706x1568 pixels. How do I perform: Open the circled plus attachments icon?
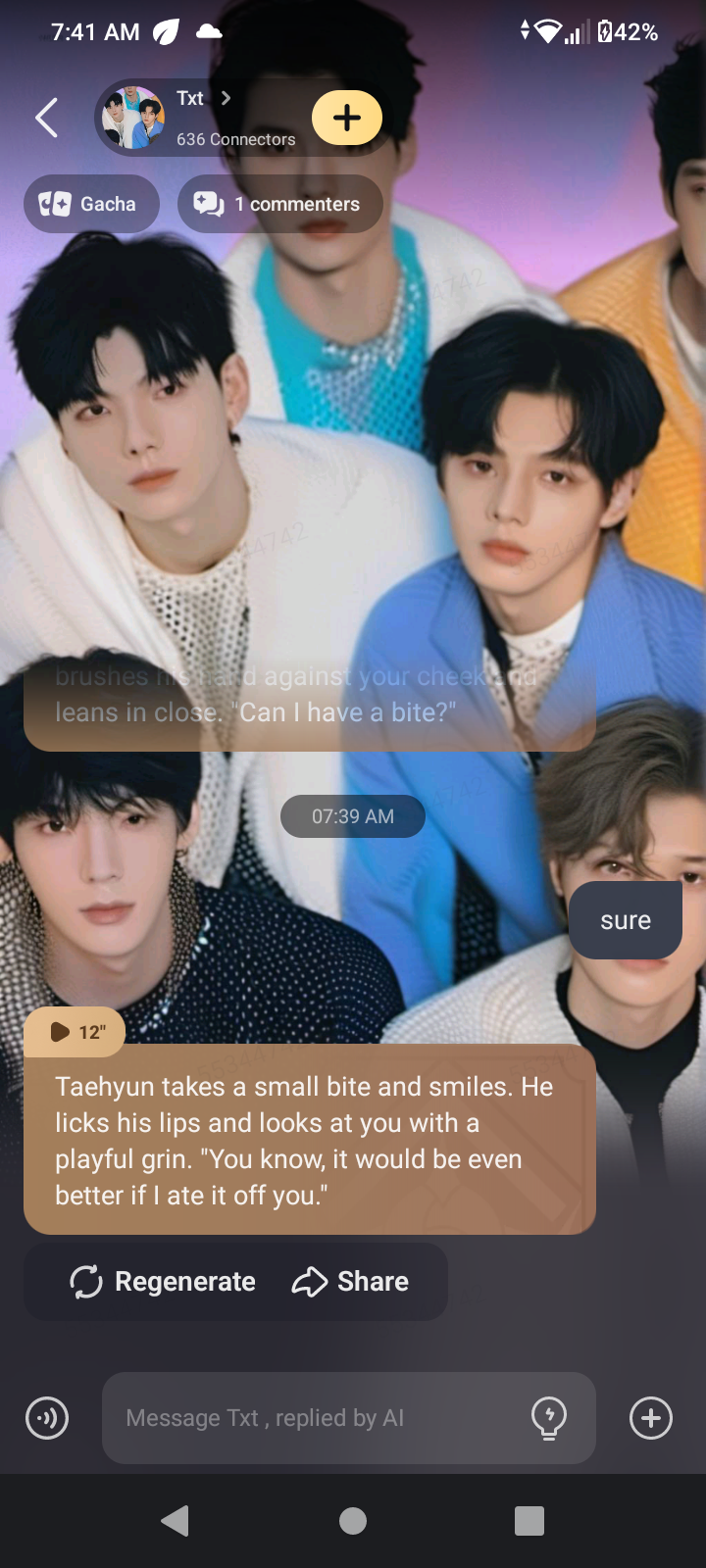(x=651, y=1418)
